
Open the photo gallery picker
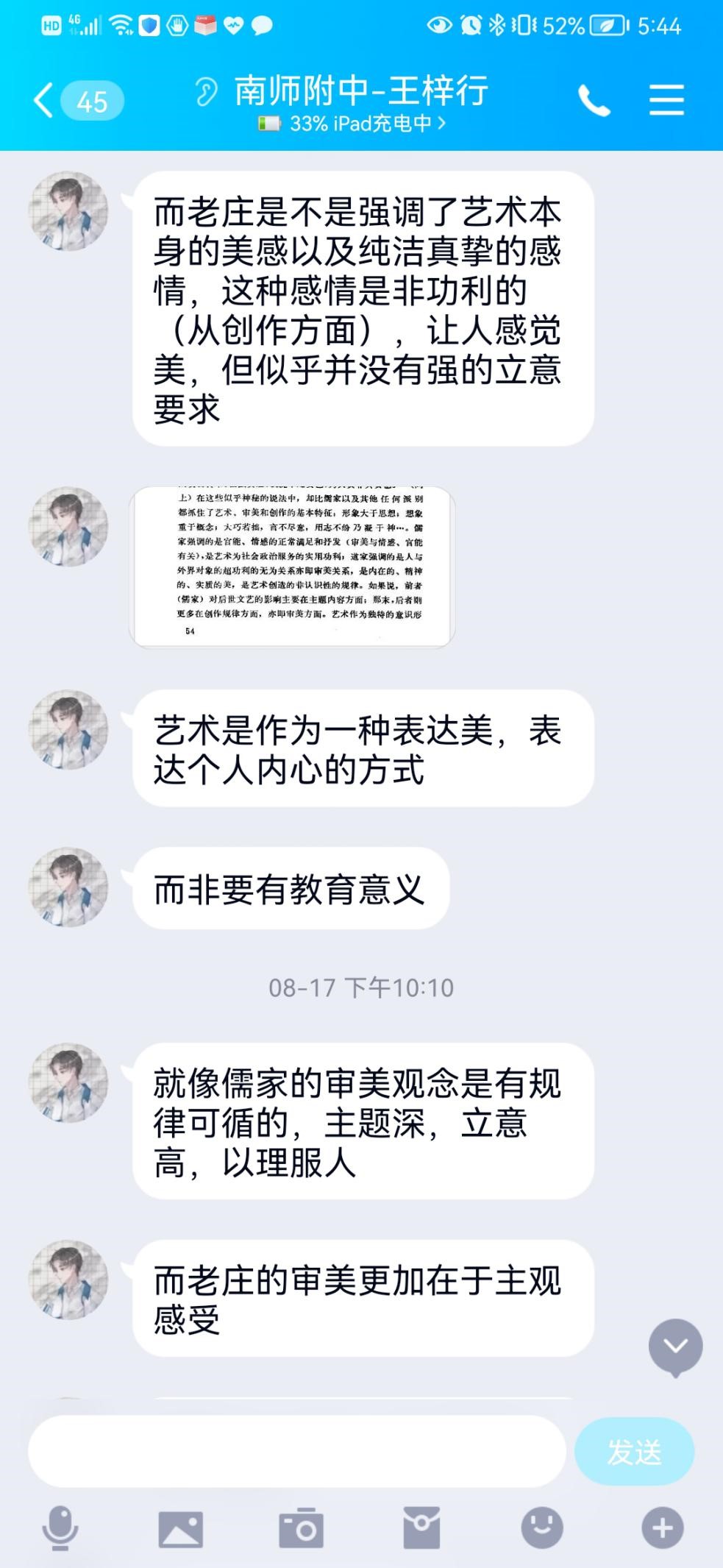(x=180, y=1528)
